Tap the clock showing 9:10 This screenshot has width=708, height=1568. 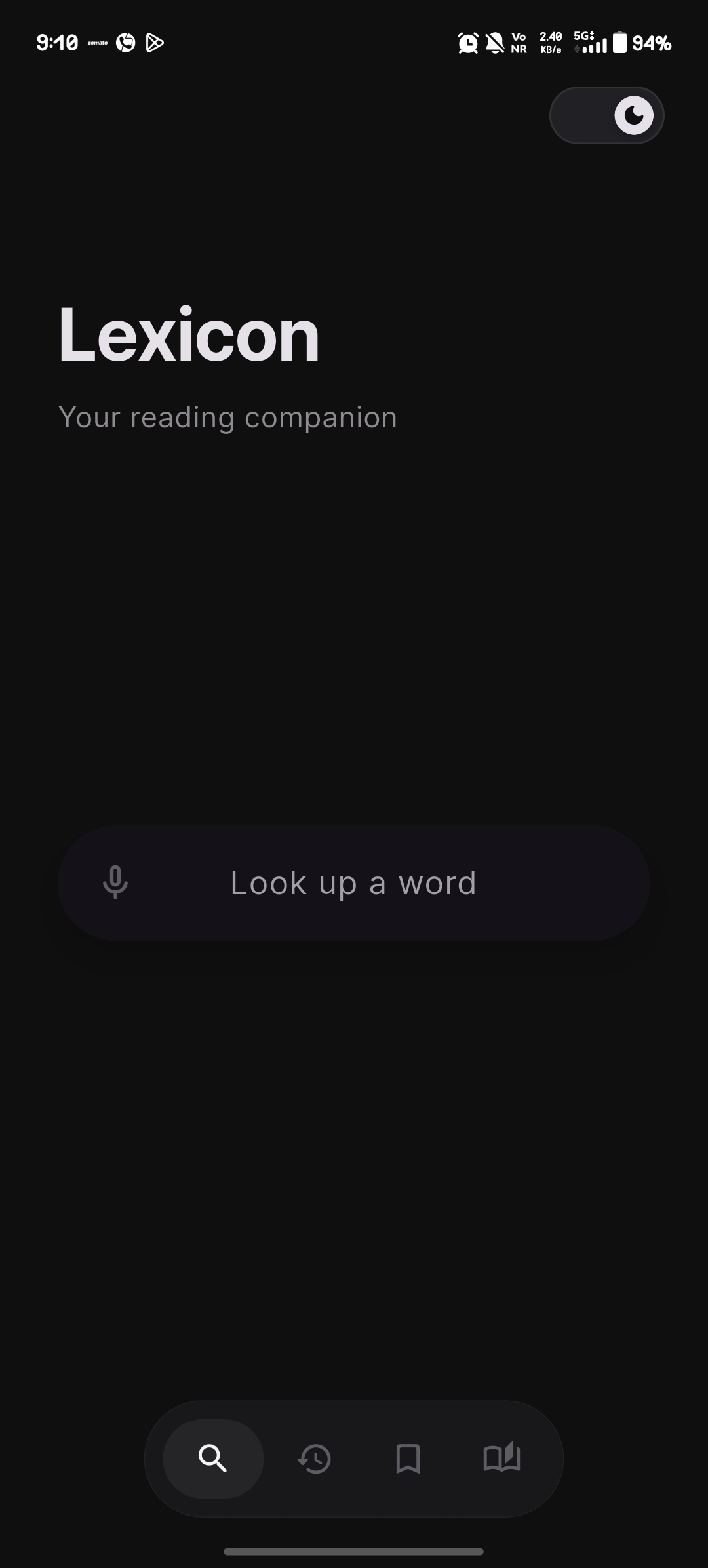tap(56, 42)
